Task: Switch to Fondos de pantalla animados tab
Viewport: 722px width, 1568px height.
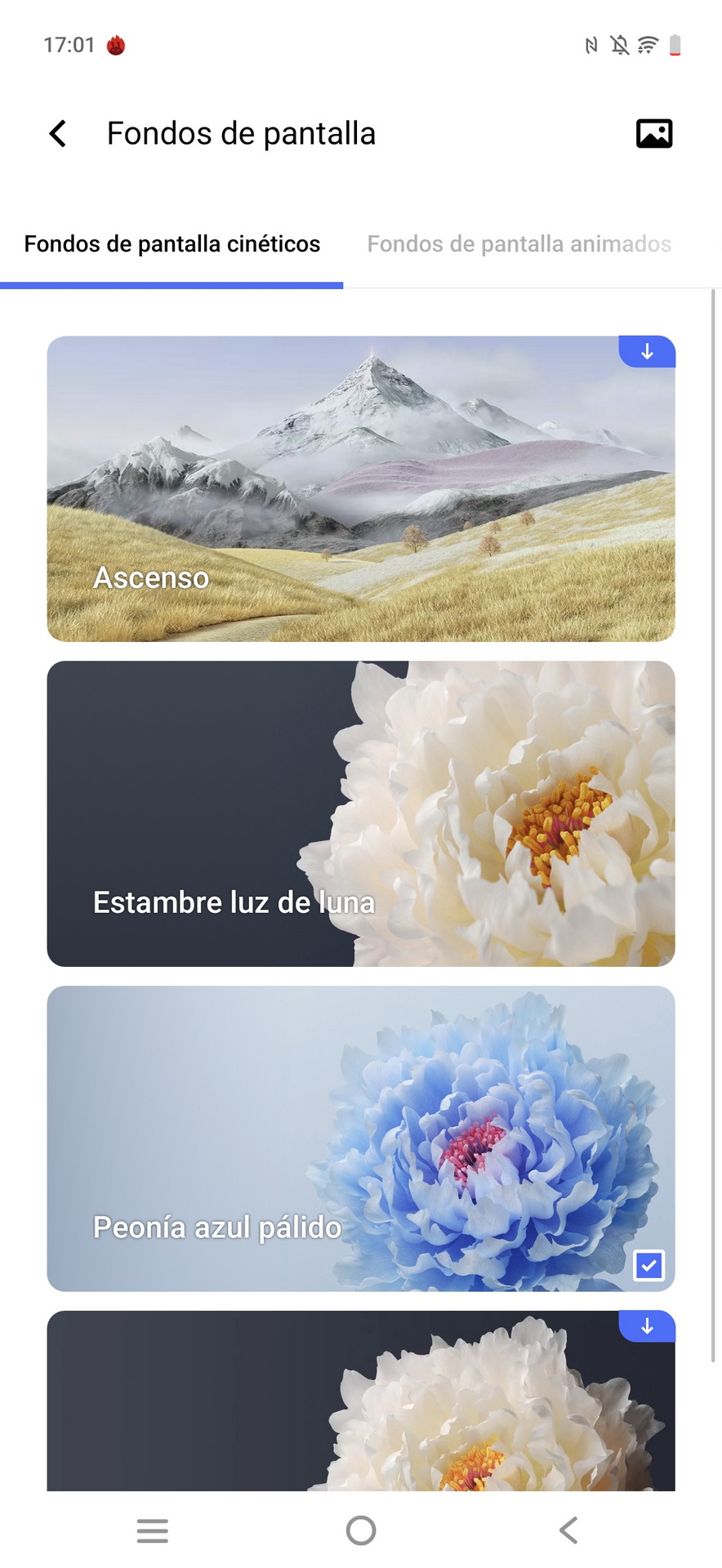Action: pos(519,243)
